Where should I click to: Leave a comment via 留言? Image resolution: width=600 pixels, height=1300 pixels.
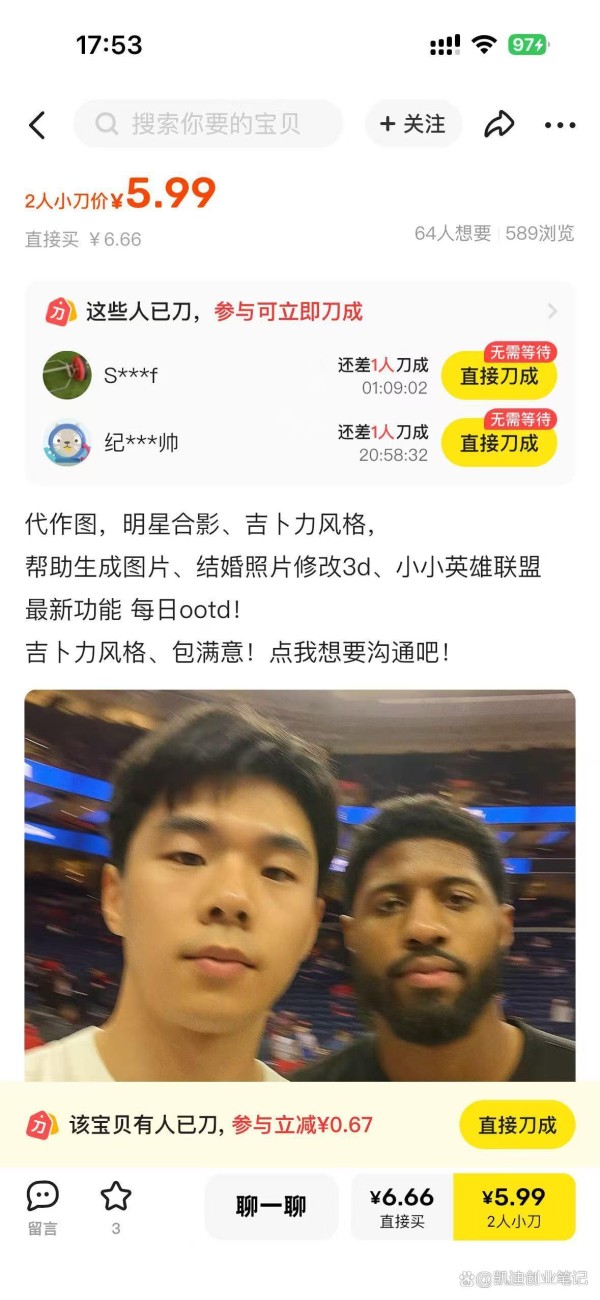coord(42,1206)
